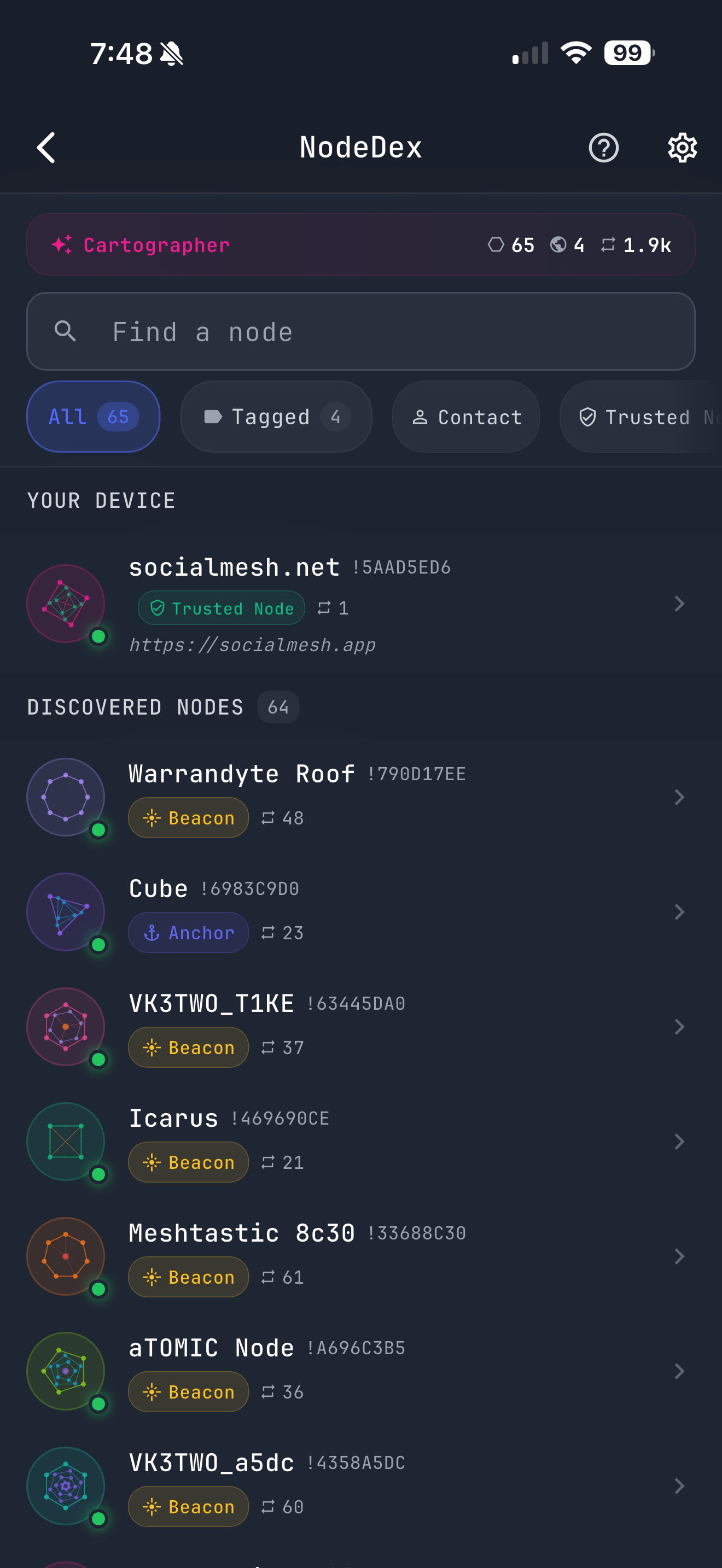This screenshot has width=722, height=1568.
Task: Open the NodeDex help dialog
Action: tap(603, 147)
